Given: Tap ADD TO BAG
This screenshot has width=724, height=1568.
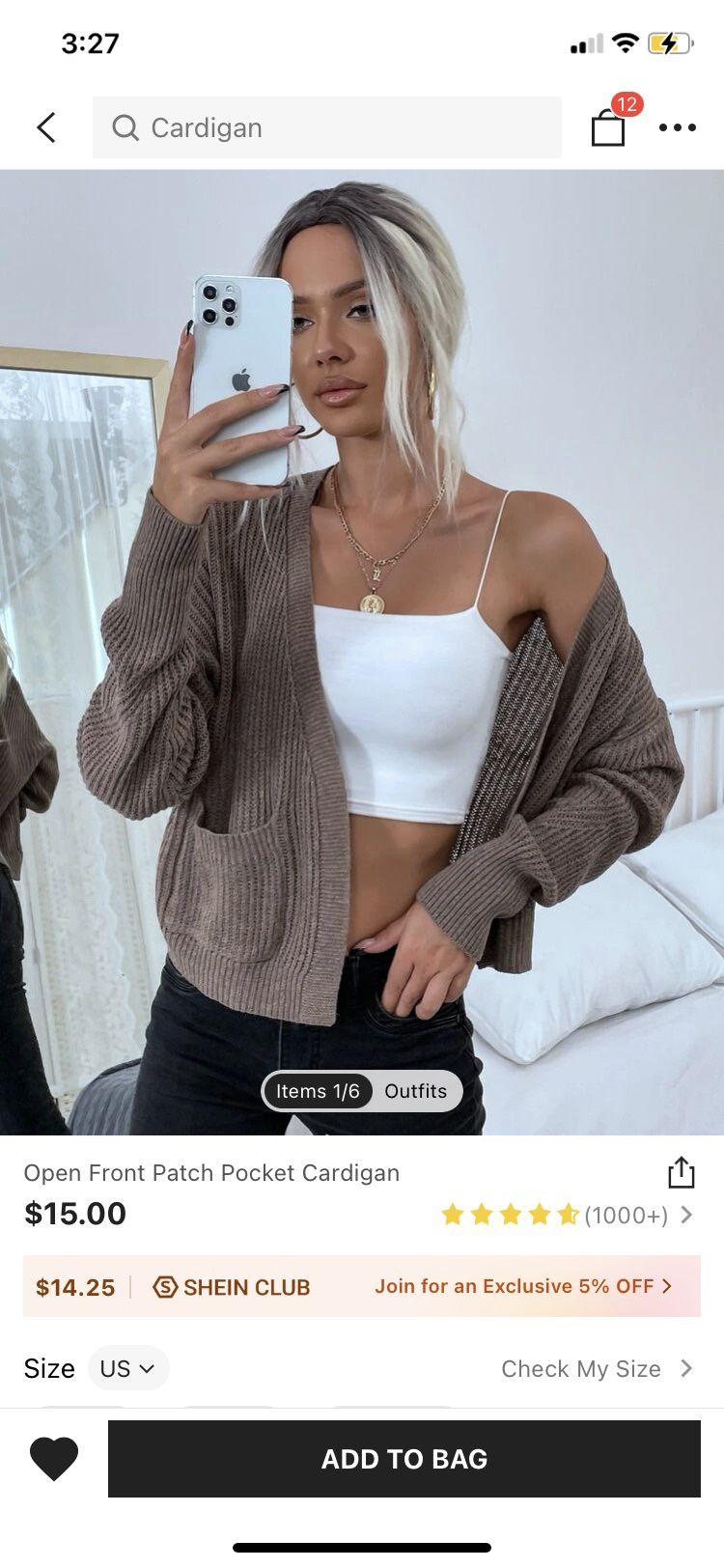Looking at the screenshot, I should [404, 1458].
